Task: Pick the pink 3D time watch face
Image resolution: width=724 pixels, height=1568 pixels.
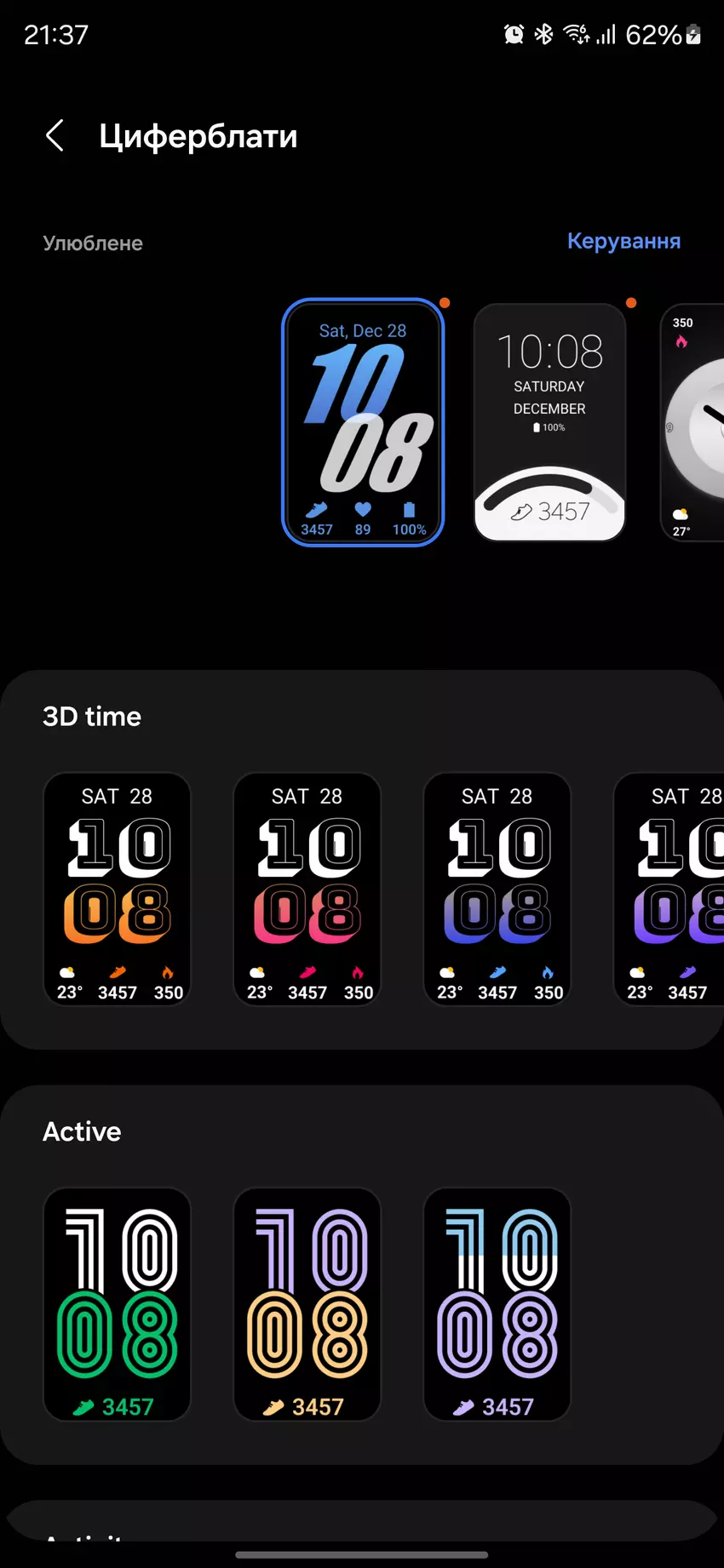Action: [x=307, y=890]
